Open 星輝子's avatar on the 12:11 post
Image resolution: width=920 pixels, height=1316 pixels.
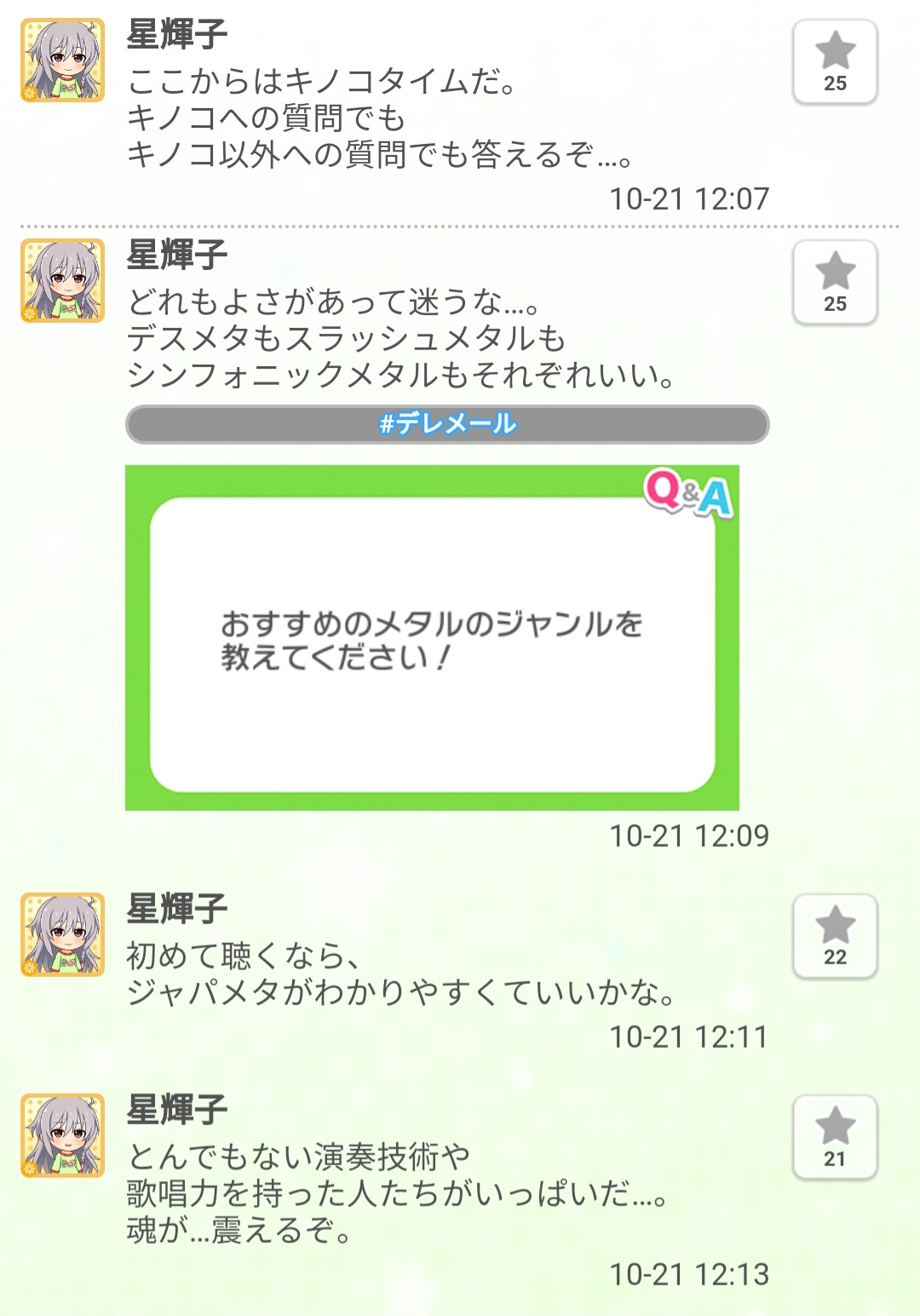[x=63, y=934]
